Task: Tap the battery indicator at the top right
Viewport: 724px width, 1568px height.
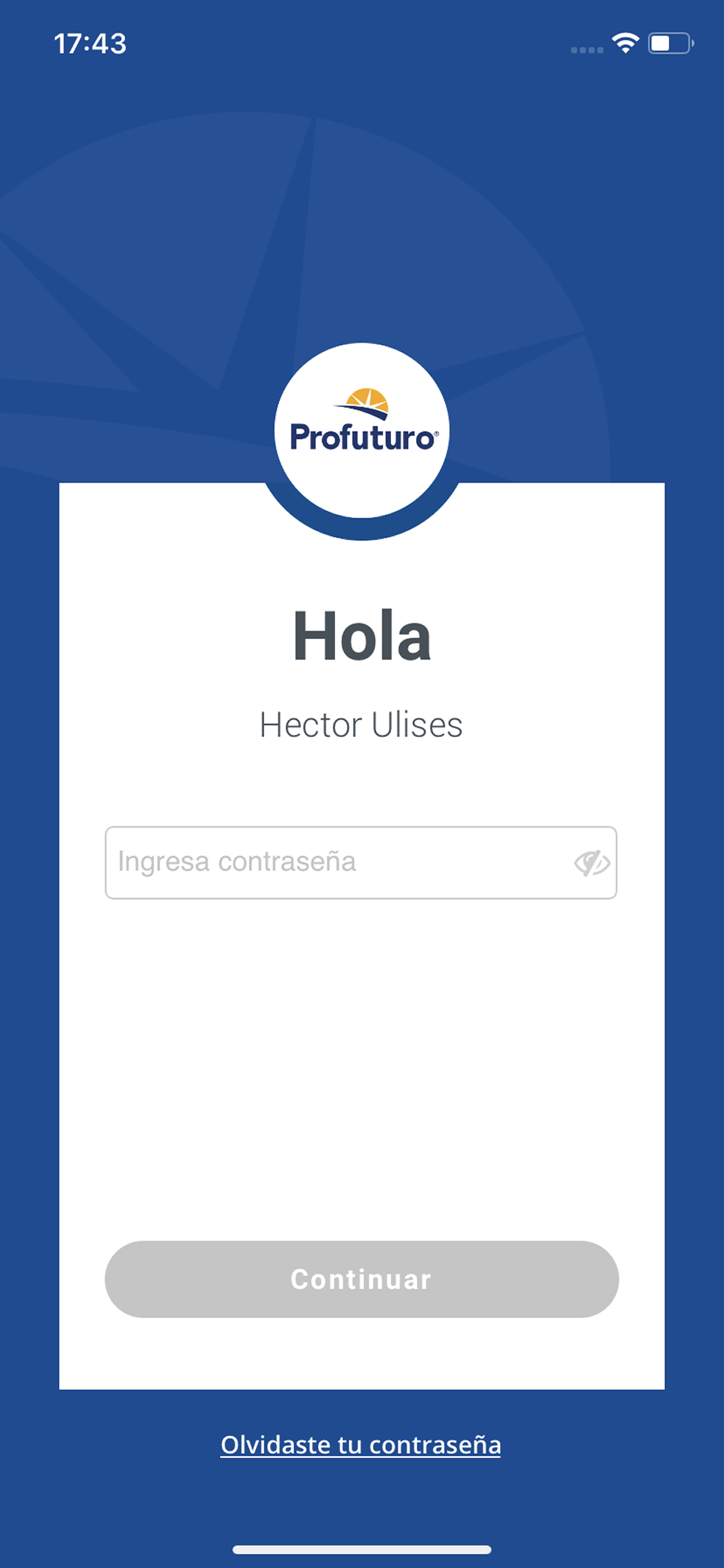Action: (669, 41)
